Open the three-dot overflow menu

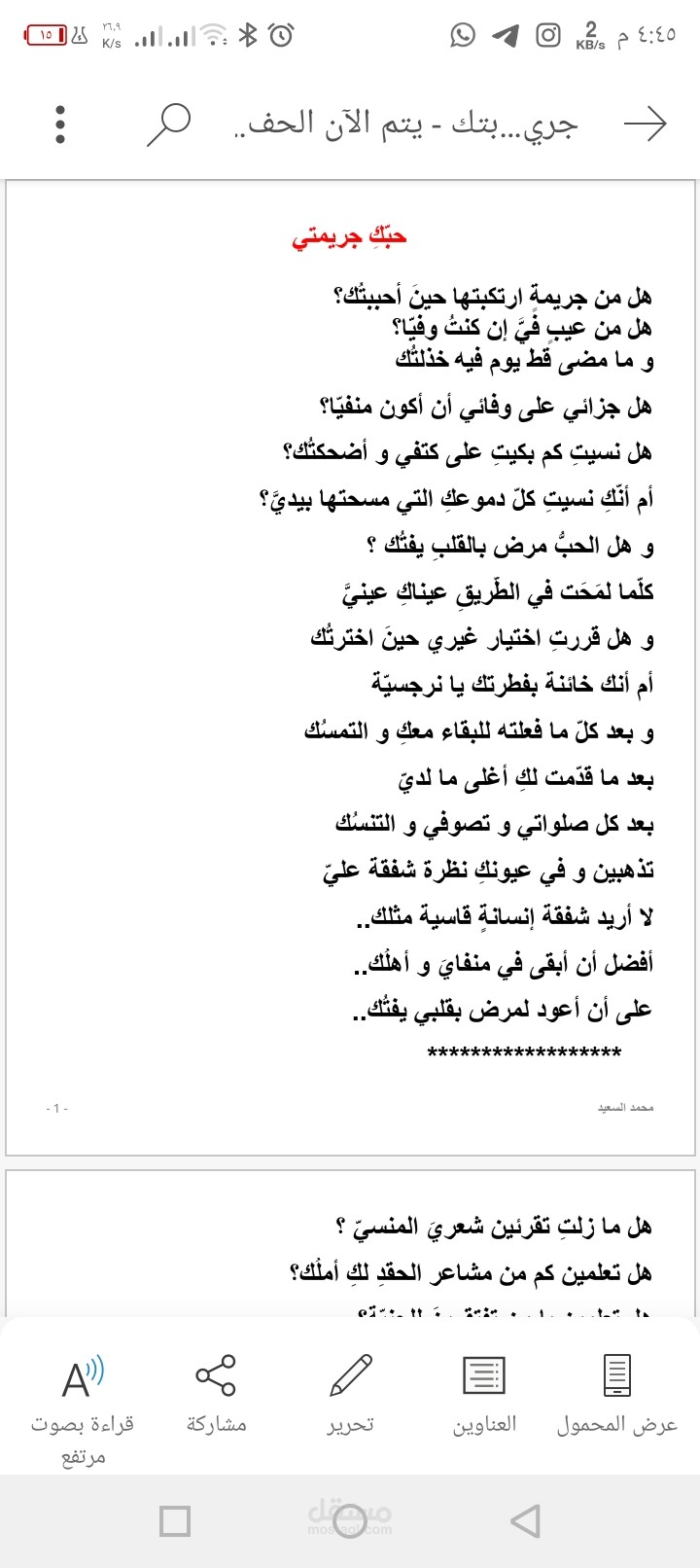[60, 125]
